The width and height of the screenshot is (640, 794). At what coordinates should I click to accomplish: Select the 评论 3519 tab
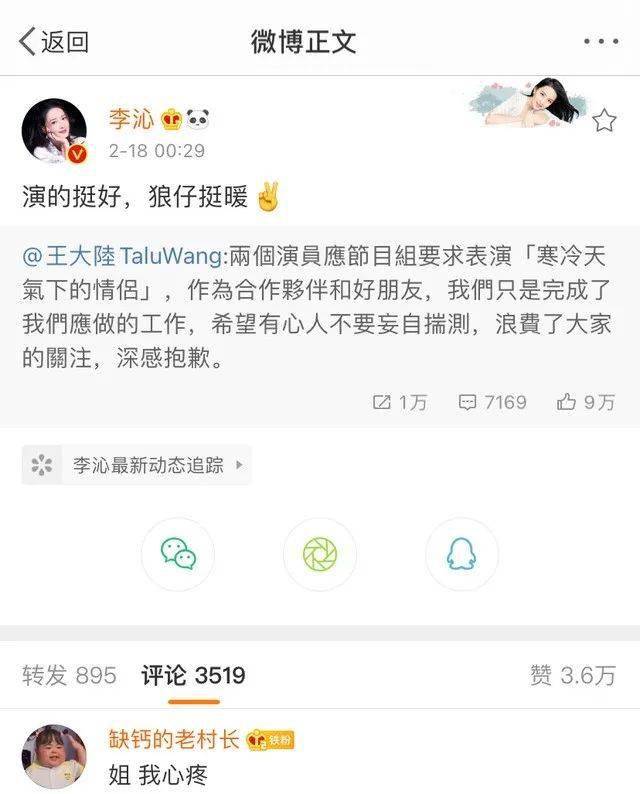193,676
